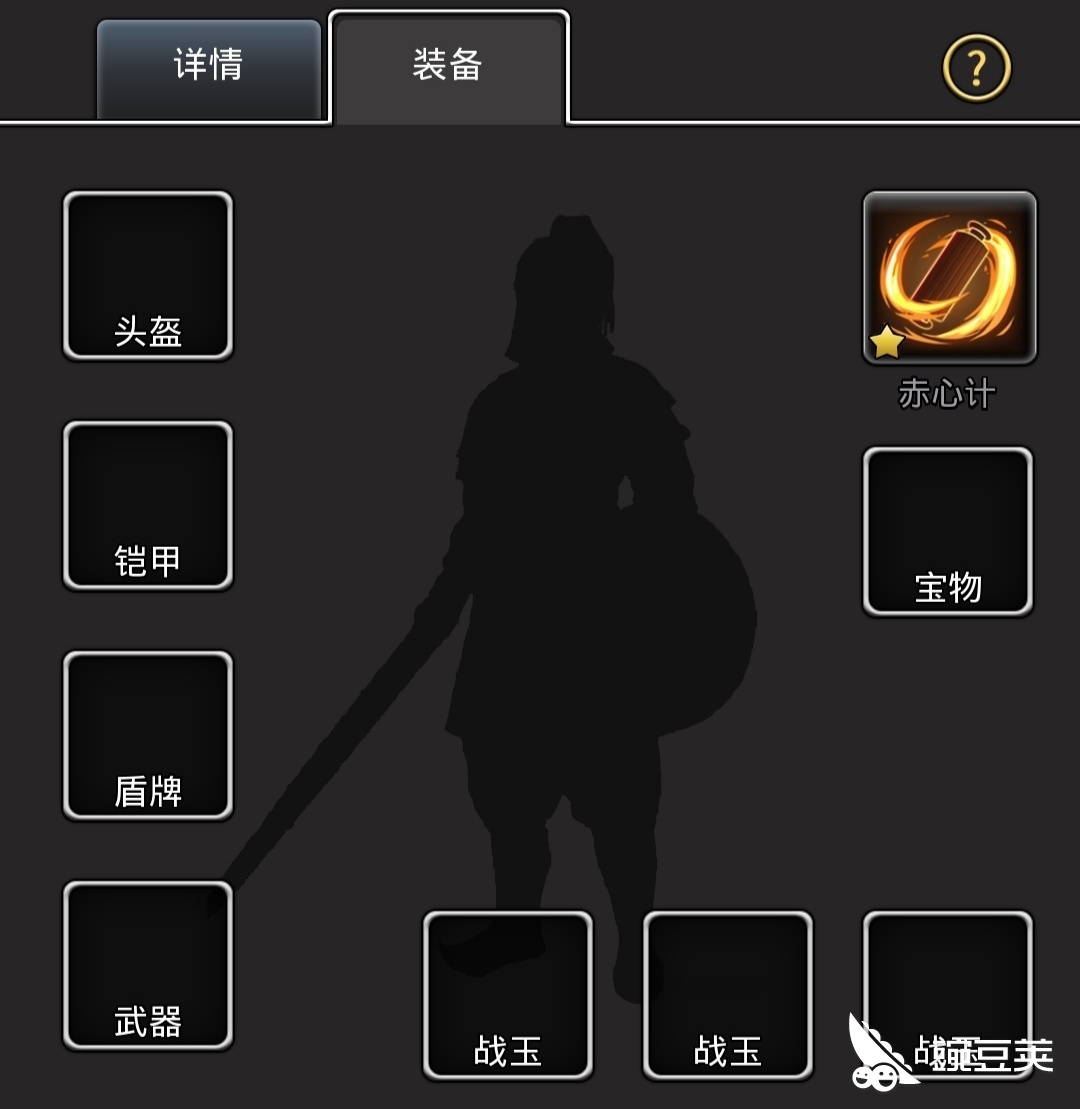Screen dimensions: 1080x1109
Task: Select the 盾牌 shield slot
Action: (x=148, y=735)
